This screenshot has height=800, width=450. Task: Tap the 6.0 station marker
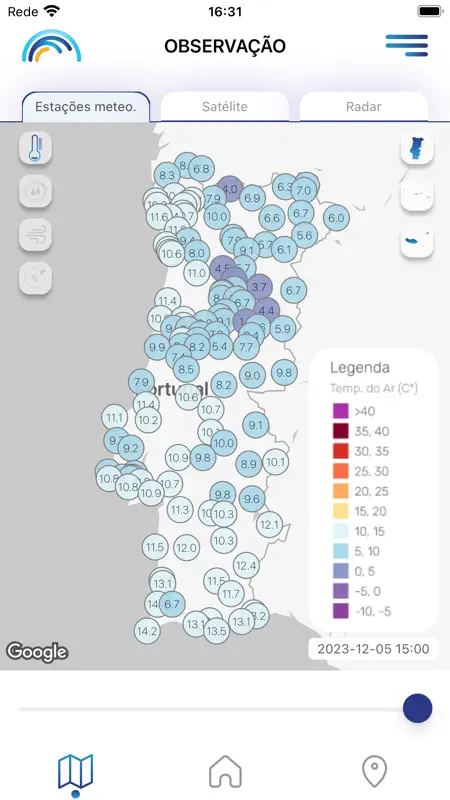pos(336,217)
